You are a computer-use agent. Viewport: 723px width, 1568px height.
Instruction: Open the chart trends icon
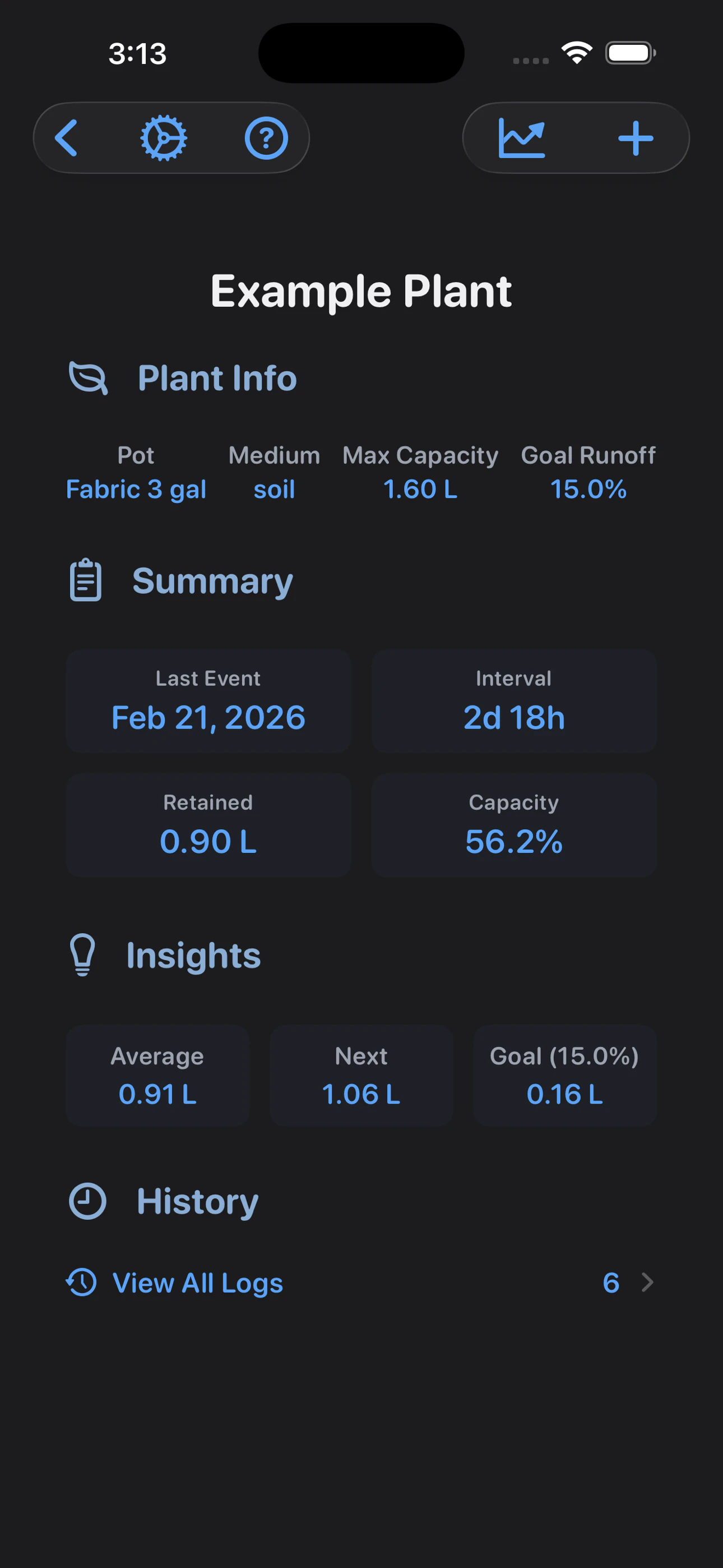tap(522, 138)
